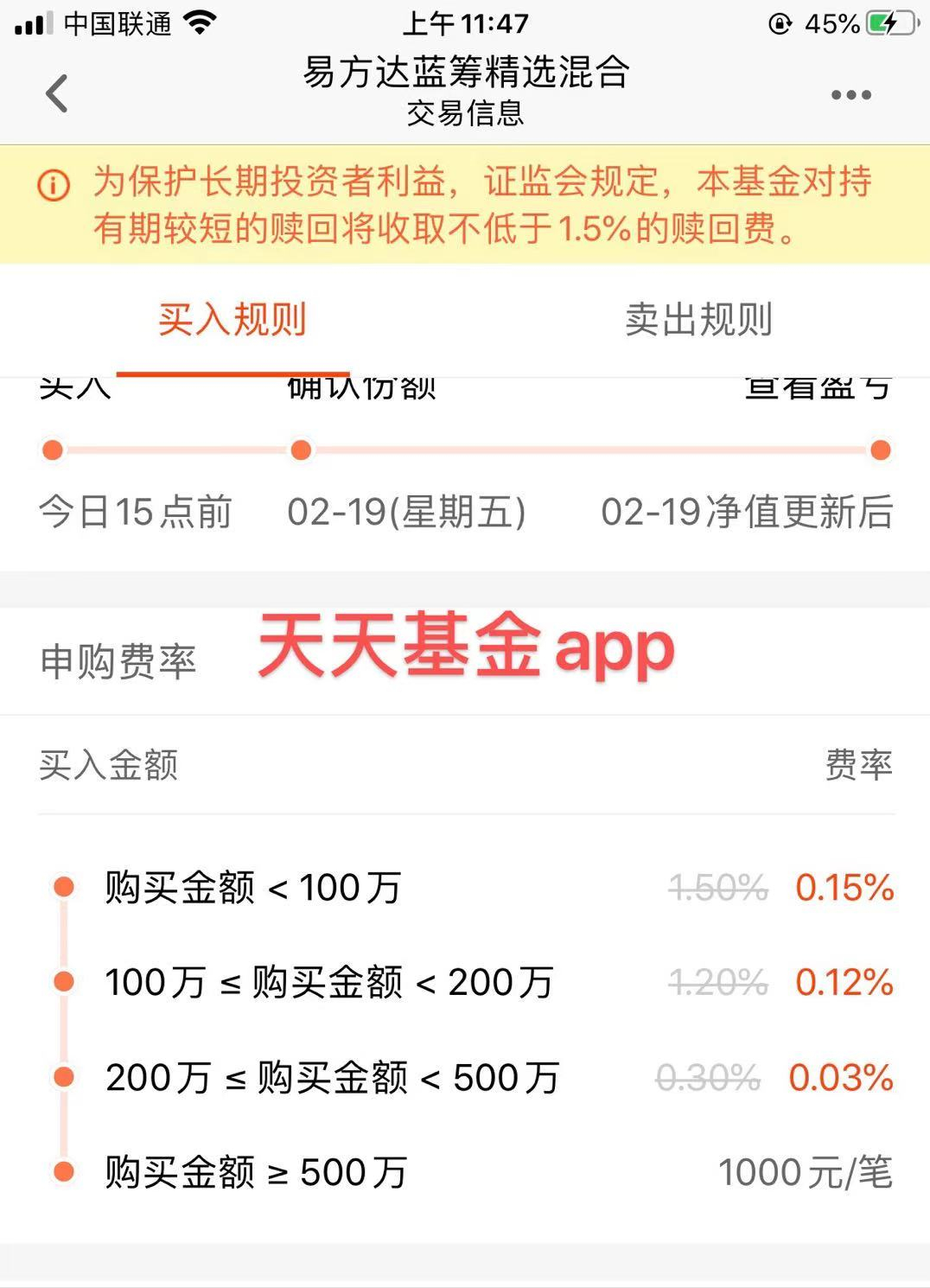Screen dimensions: 930x1288
Task: Select the 购买金额 < 100万 bullet marker
Action: click(62, 885)
